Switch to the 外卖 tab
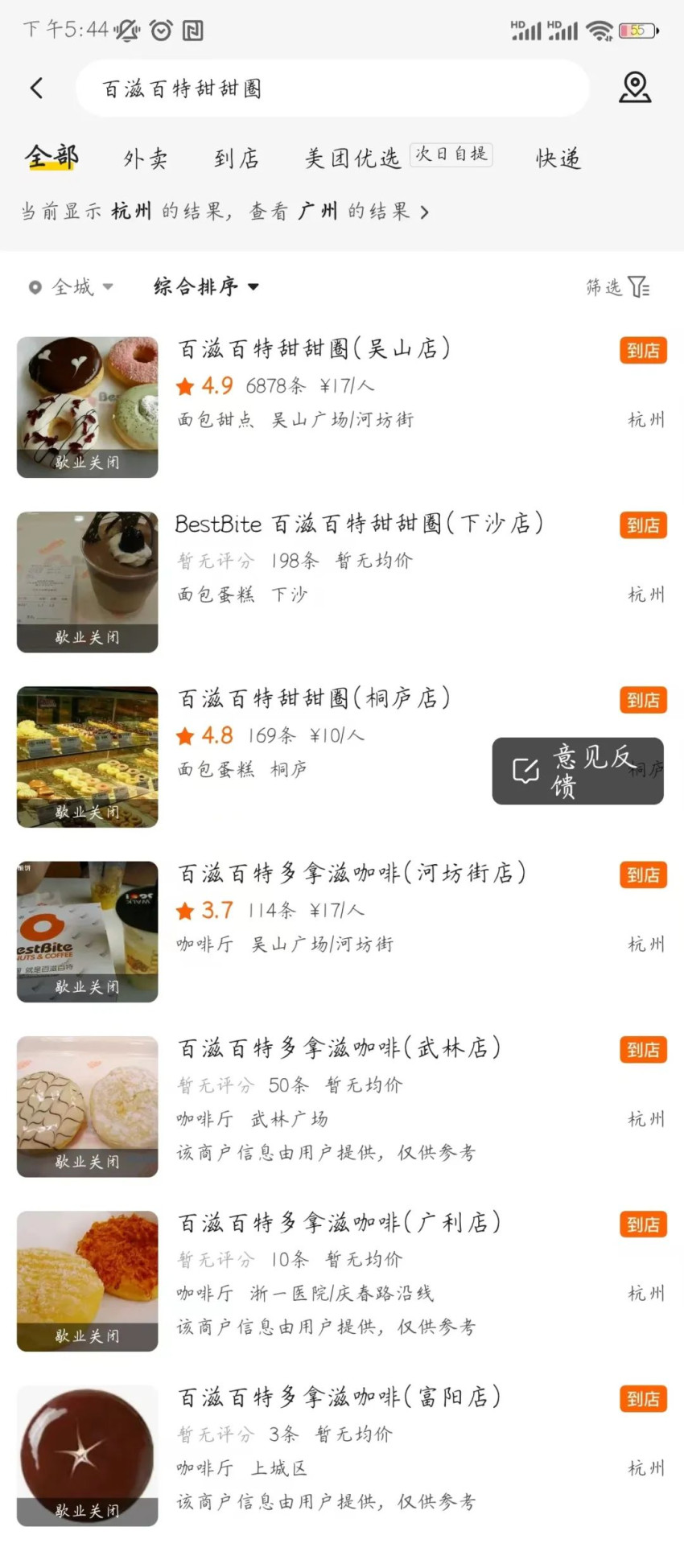684x1568 pixels. 145,158
